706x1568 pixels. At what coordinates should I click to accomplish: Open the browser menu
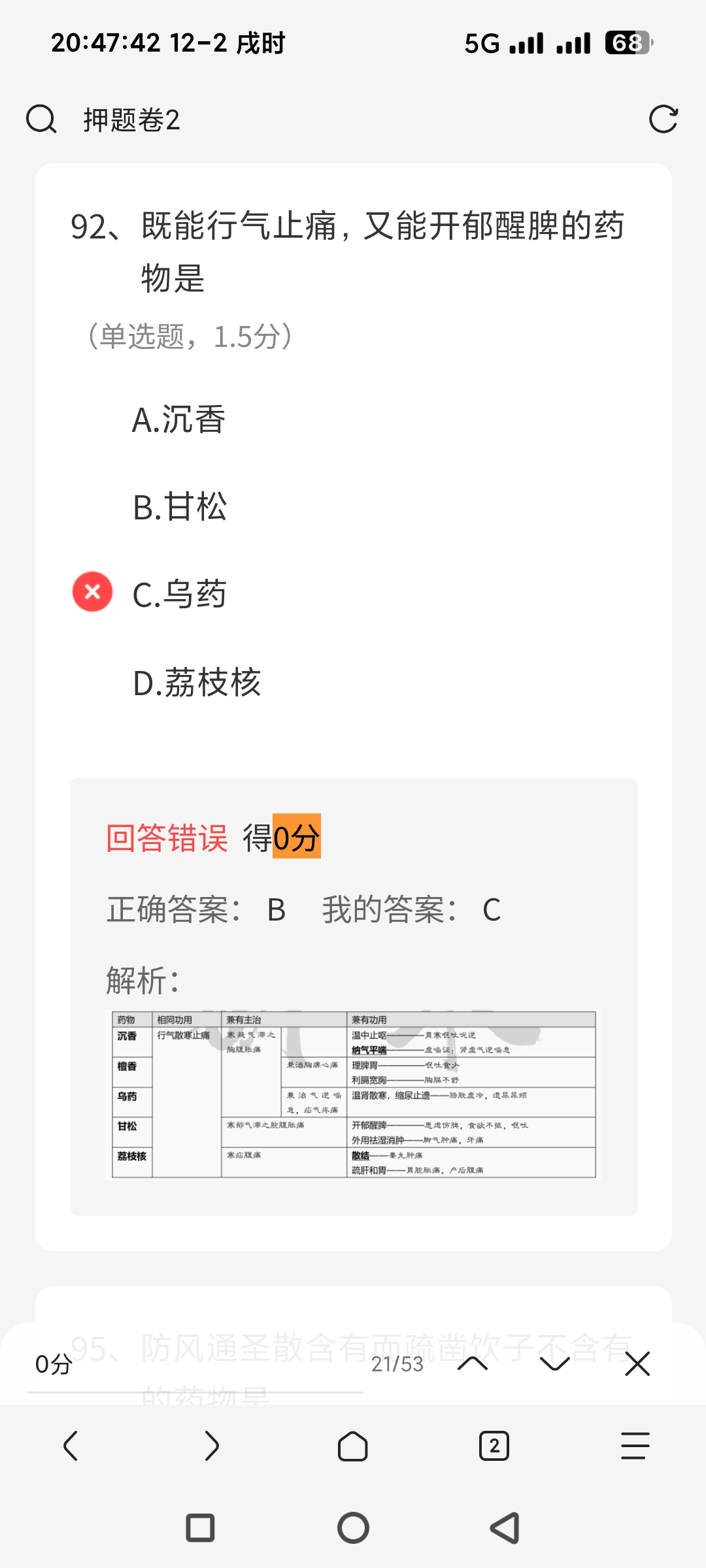[635, 1445]
